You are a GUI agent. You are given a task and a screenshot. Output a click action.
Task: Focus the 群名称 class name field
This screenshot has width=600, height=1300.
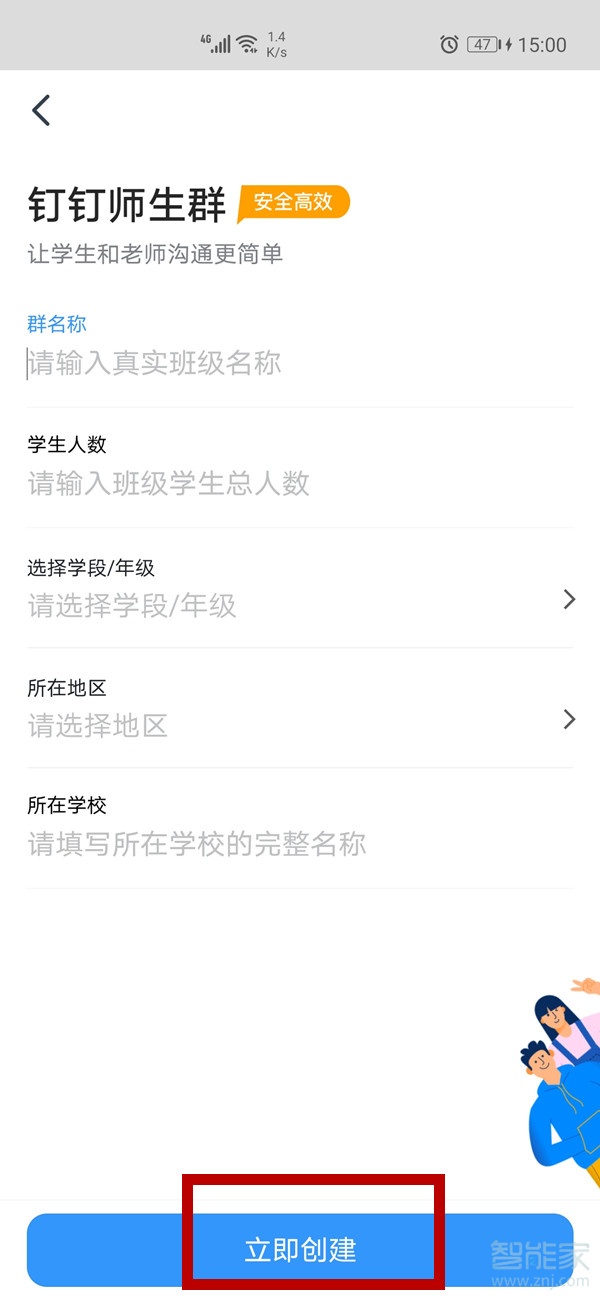point(300,363)
